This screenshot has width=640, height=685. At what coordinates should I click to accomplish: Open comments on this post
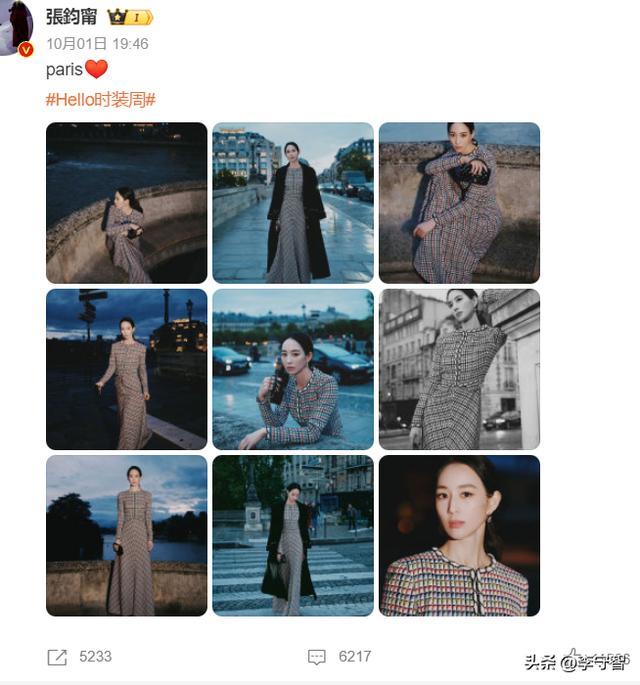tap(317, 657)
